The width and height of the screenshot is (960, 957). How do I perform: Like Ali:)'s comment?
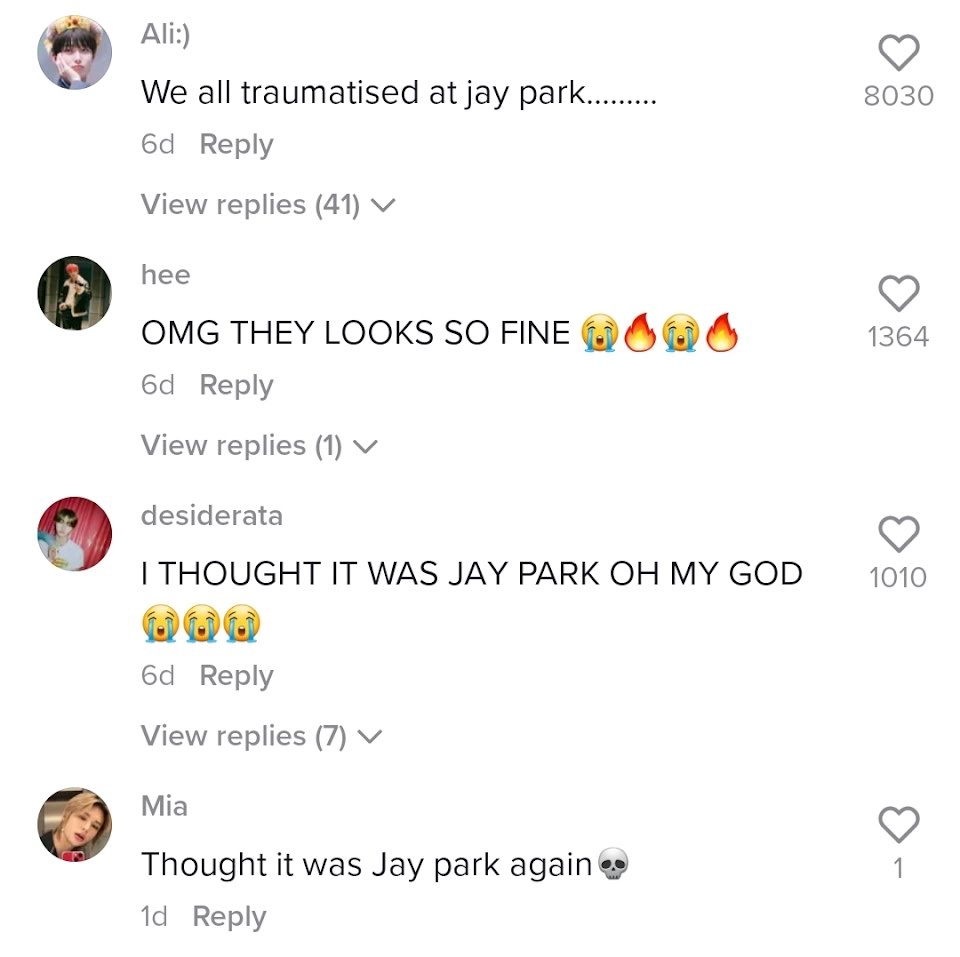pyautogui.click(x=898, y=52)
